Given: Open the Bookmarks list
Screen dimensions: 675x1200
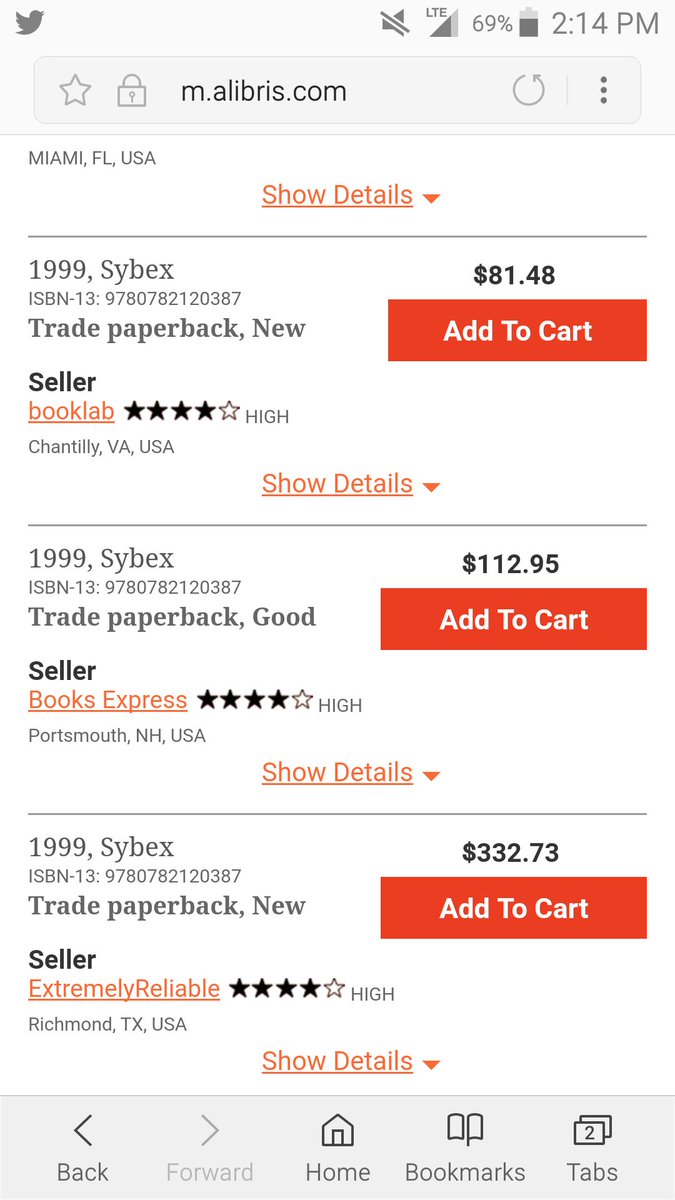Looking at the screenshot, I should 465,1150.
